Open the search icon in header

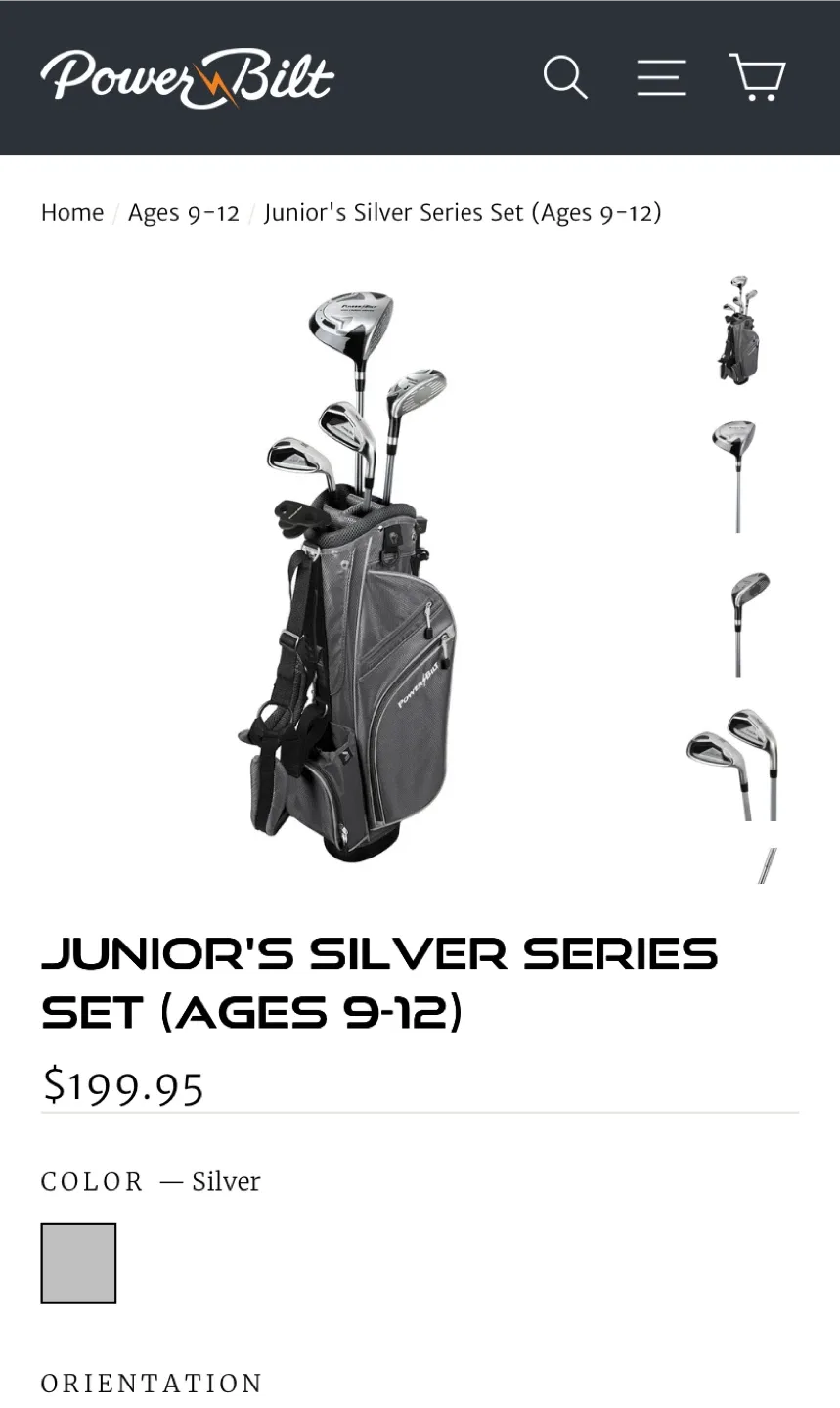565,77
